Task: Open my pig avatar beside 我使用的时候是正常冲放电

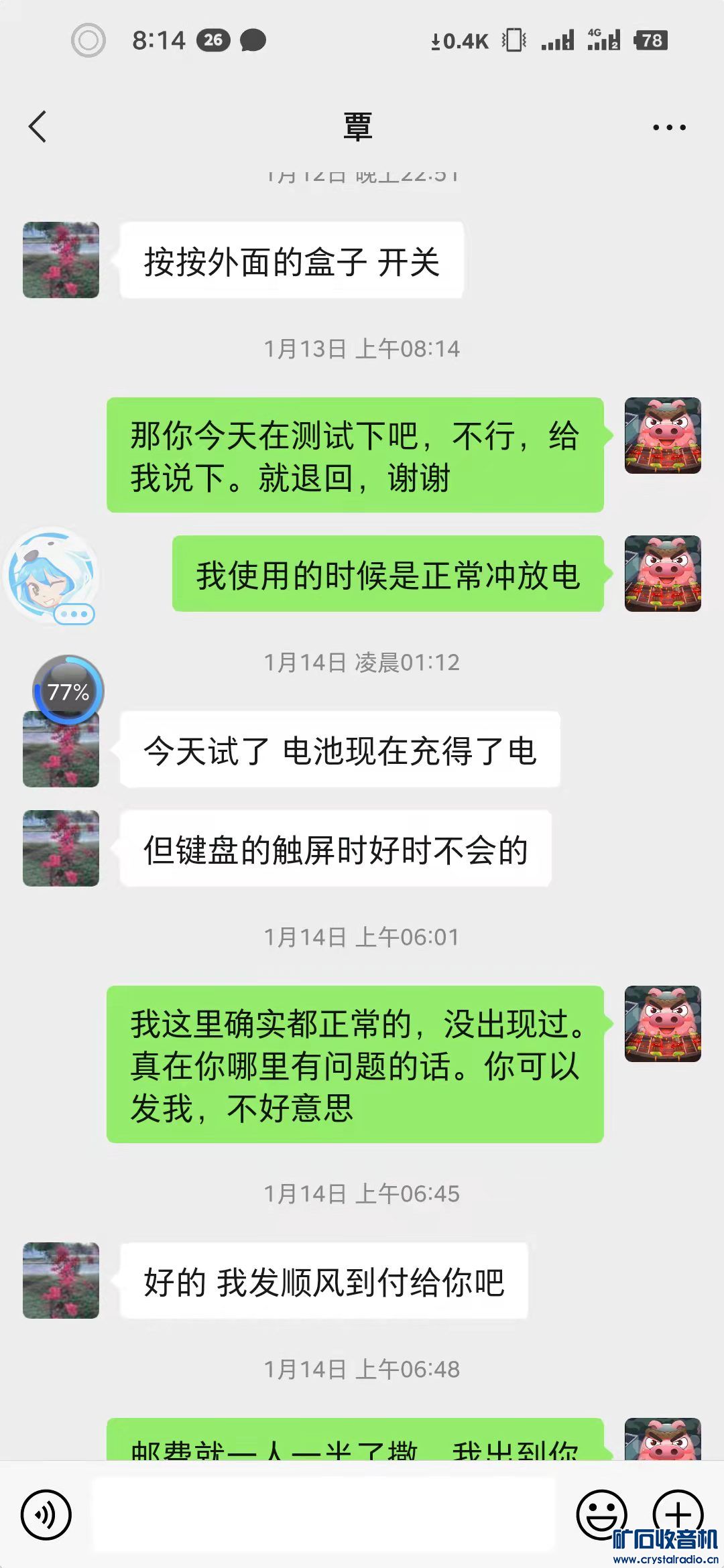Action: (662, 574)
